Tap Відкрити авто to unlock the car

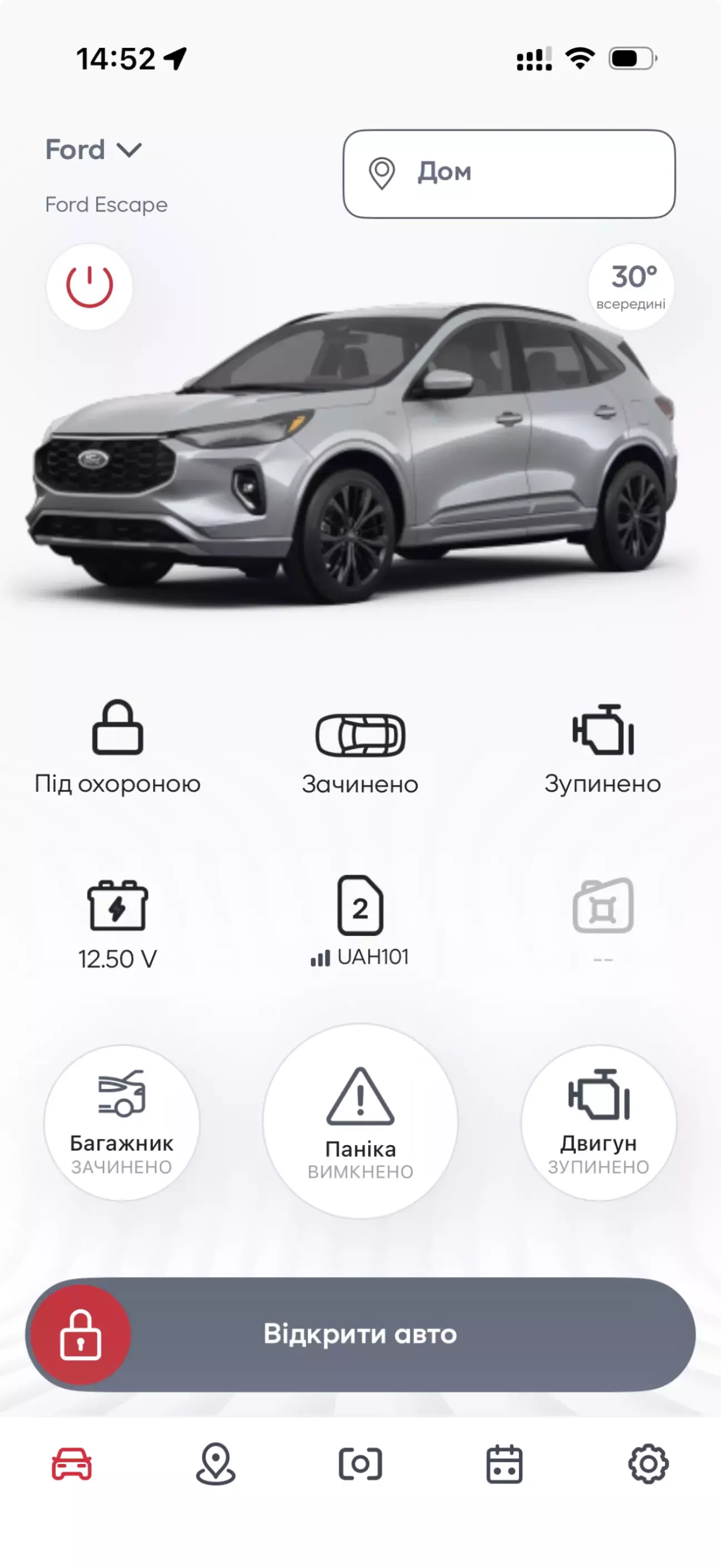[360, 1334]
